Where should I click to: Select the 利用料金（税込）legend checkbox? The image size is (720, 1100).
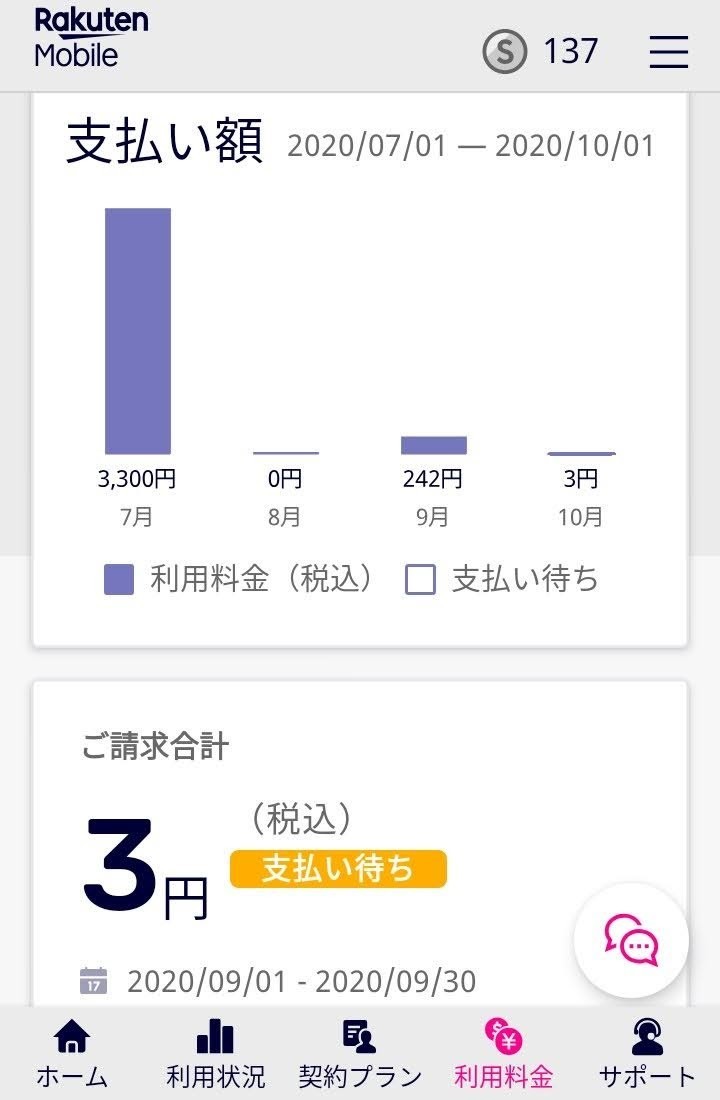pyautogui.click(x=117, y=578)
